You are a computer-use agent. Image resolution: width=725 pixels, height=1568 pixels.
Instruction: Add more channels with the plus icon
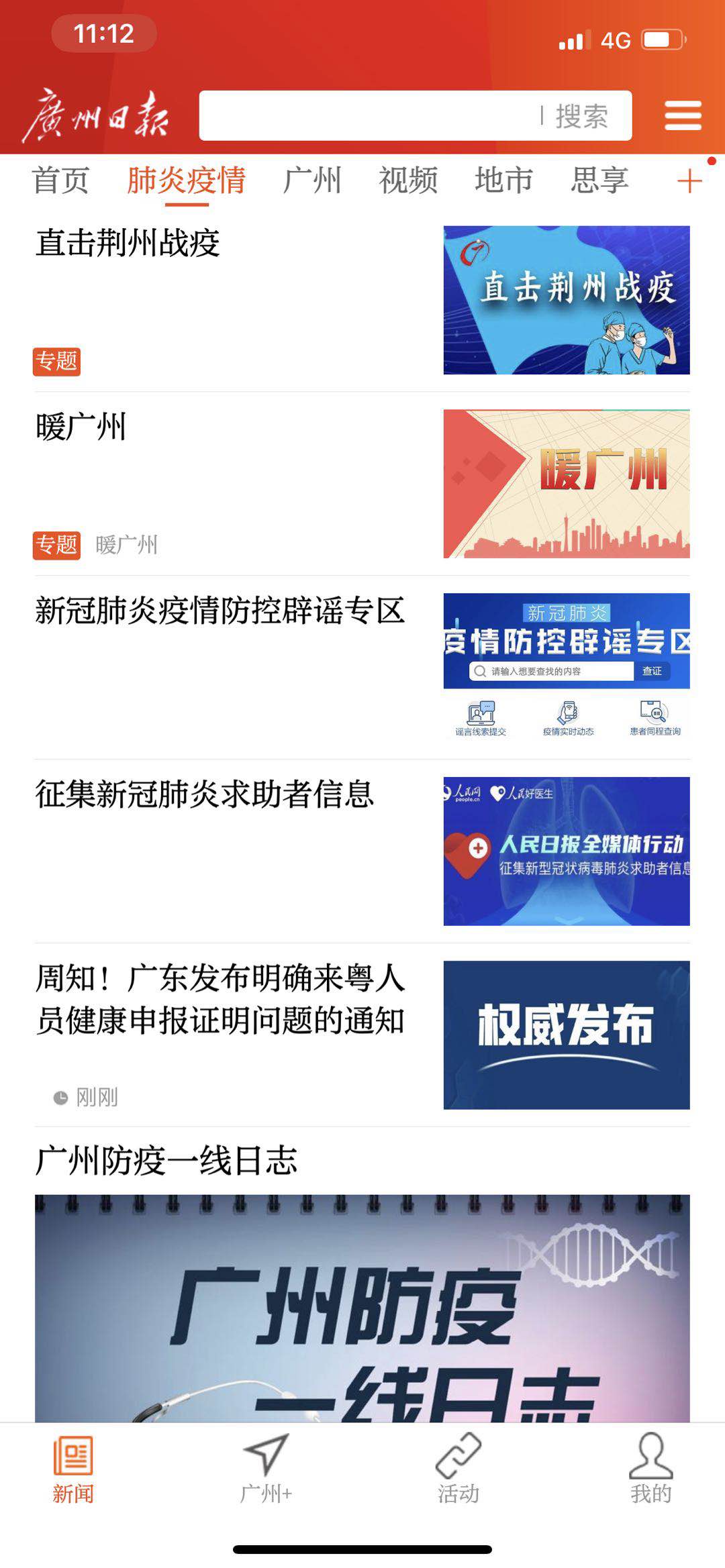pyautogui.click(x=689, y=180)
